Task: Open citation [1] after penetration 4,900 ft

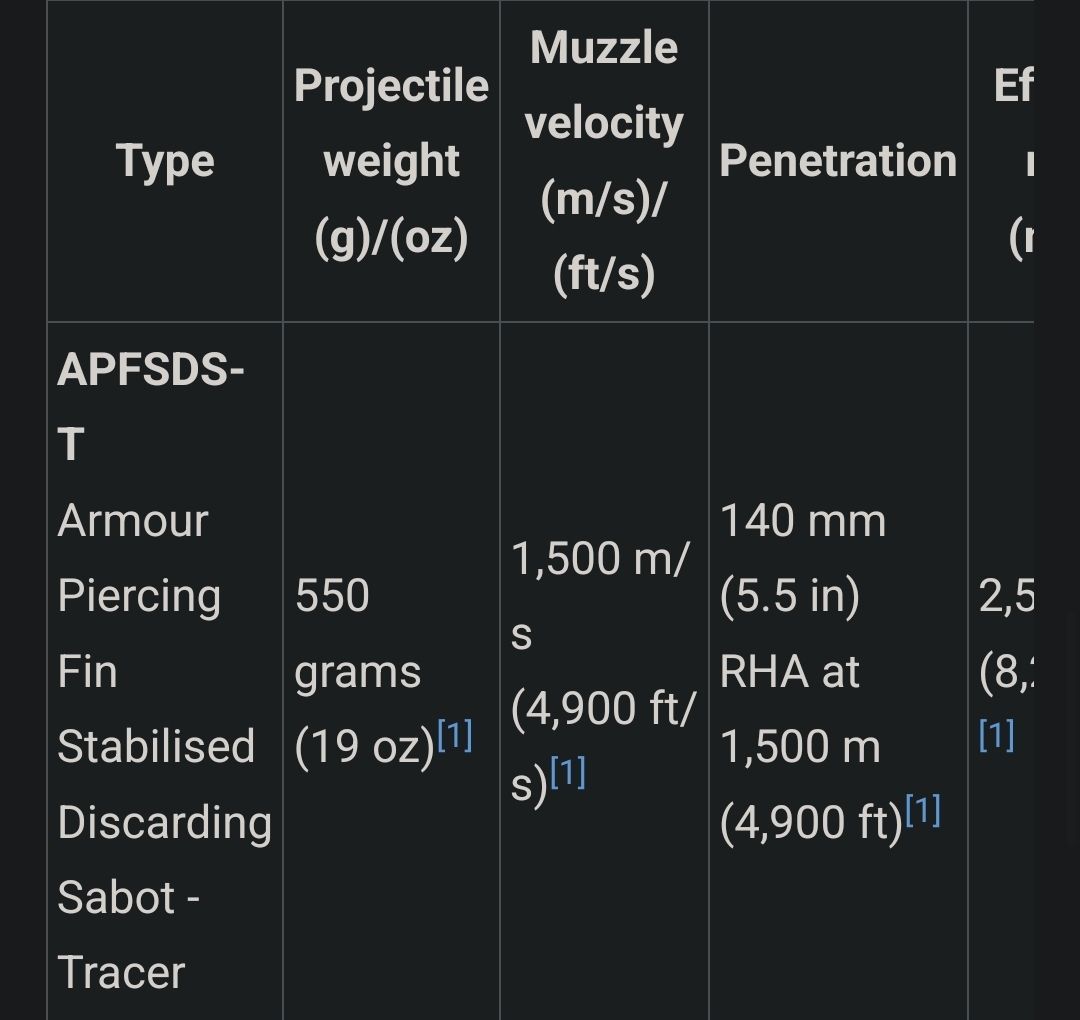Action: tap(922, 811)
